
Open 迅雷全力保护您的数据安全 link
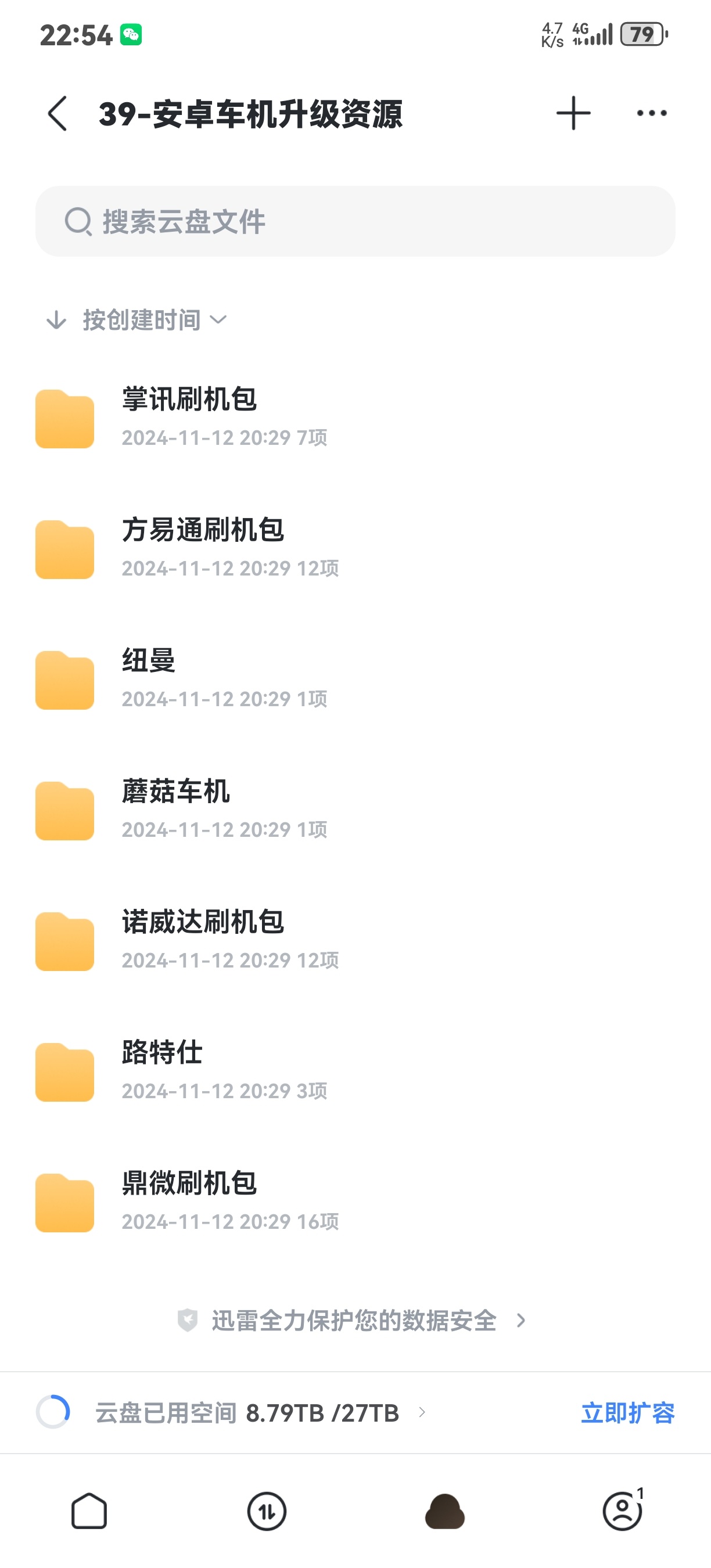(353, 1320)
